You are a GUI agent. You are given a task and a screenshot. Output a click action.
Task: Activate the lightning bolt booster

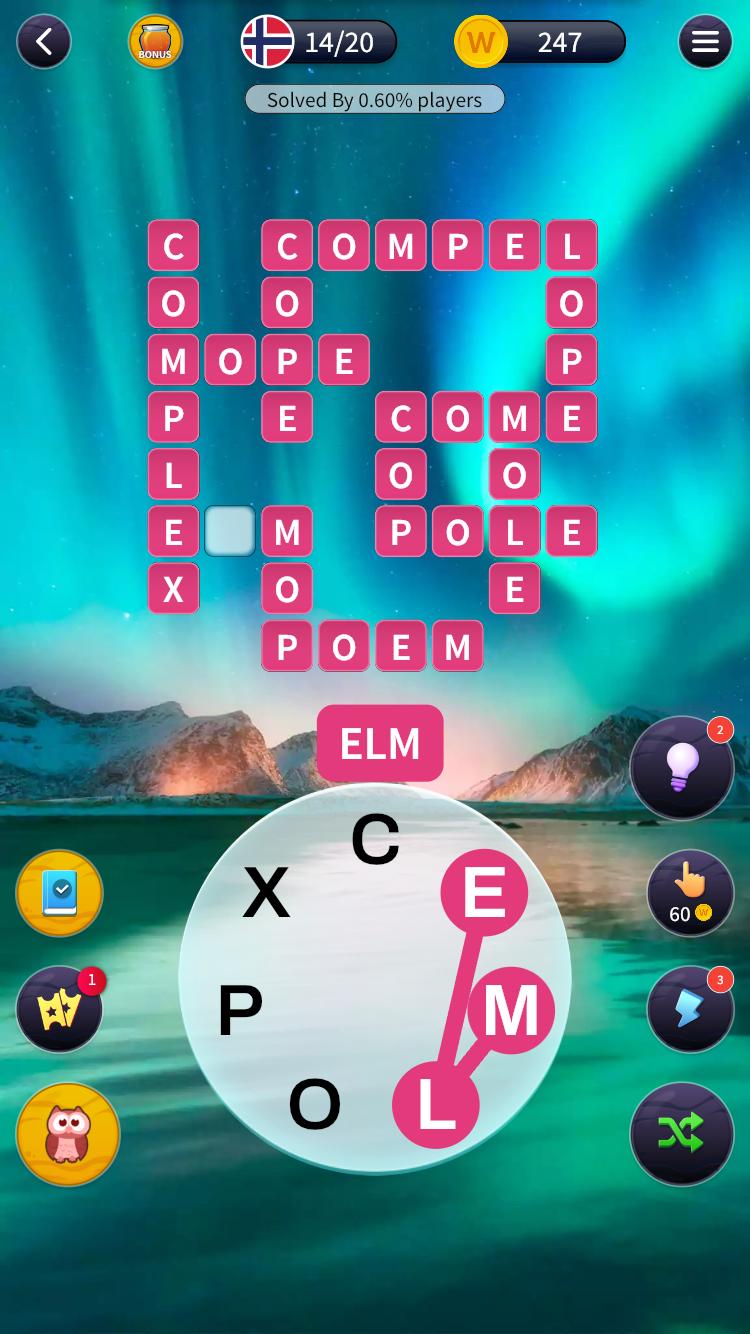pos(690,1009)
